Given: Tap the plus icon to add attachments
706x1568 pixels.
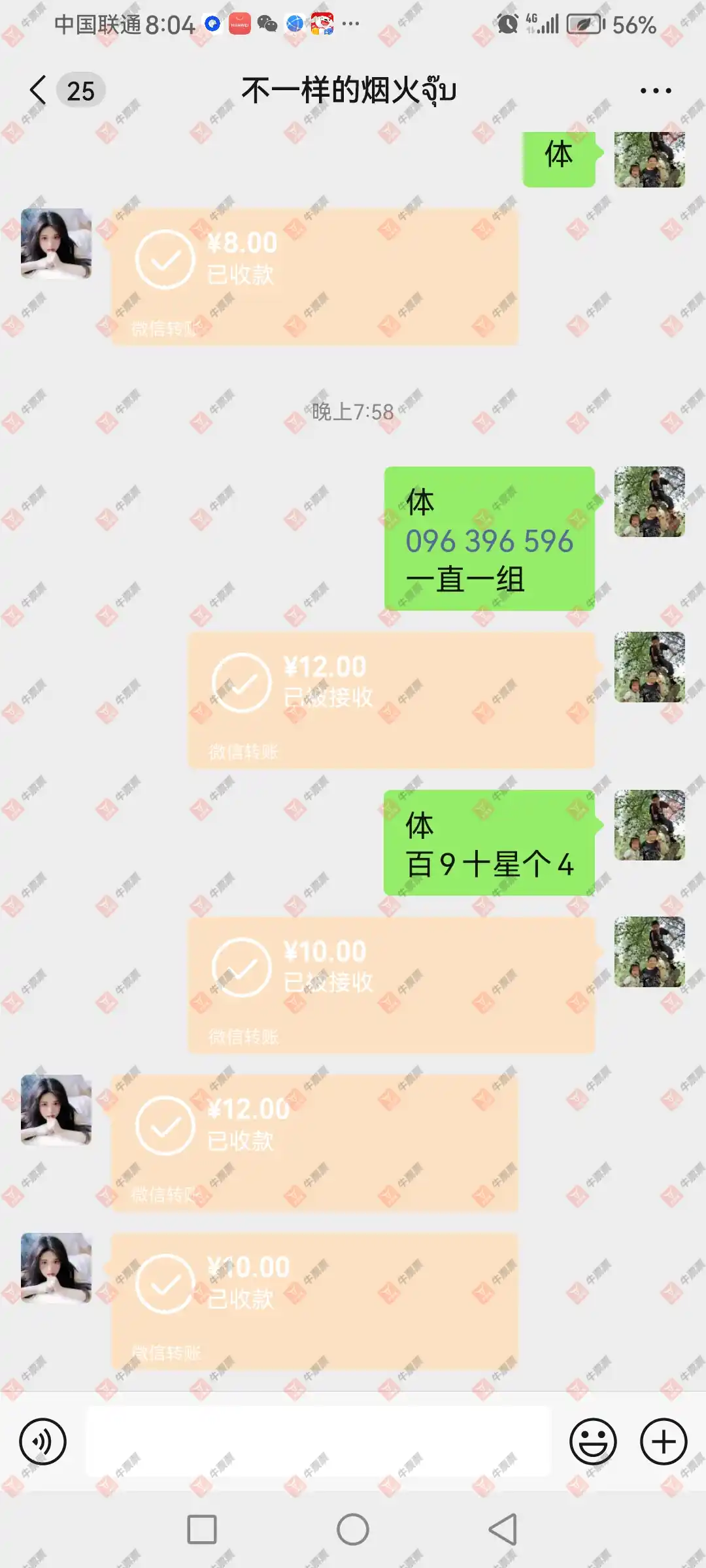Looking at the screenshot, I should (663, 1439).
